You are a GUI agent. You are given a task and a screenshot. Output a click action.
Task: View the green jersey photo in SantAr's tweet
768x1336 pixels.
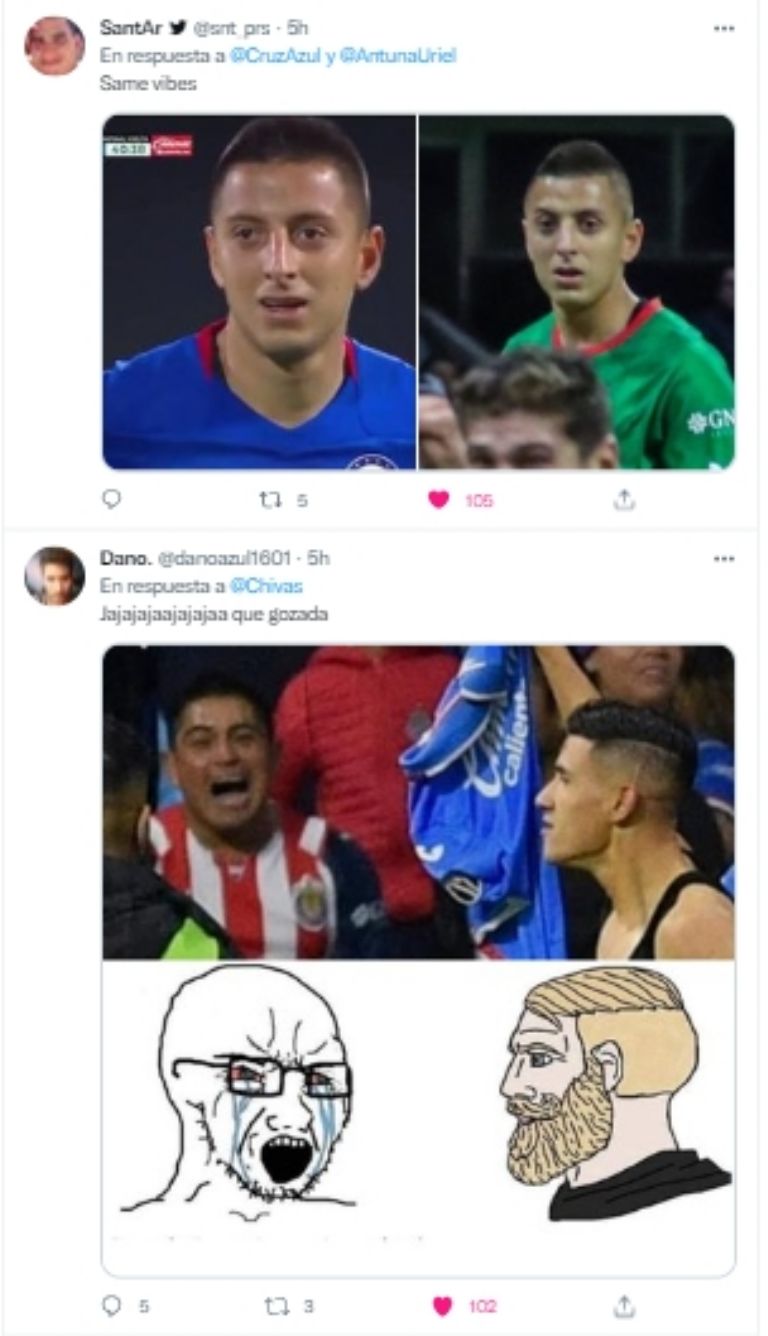coord(576,292)
